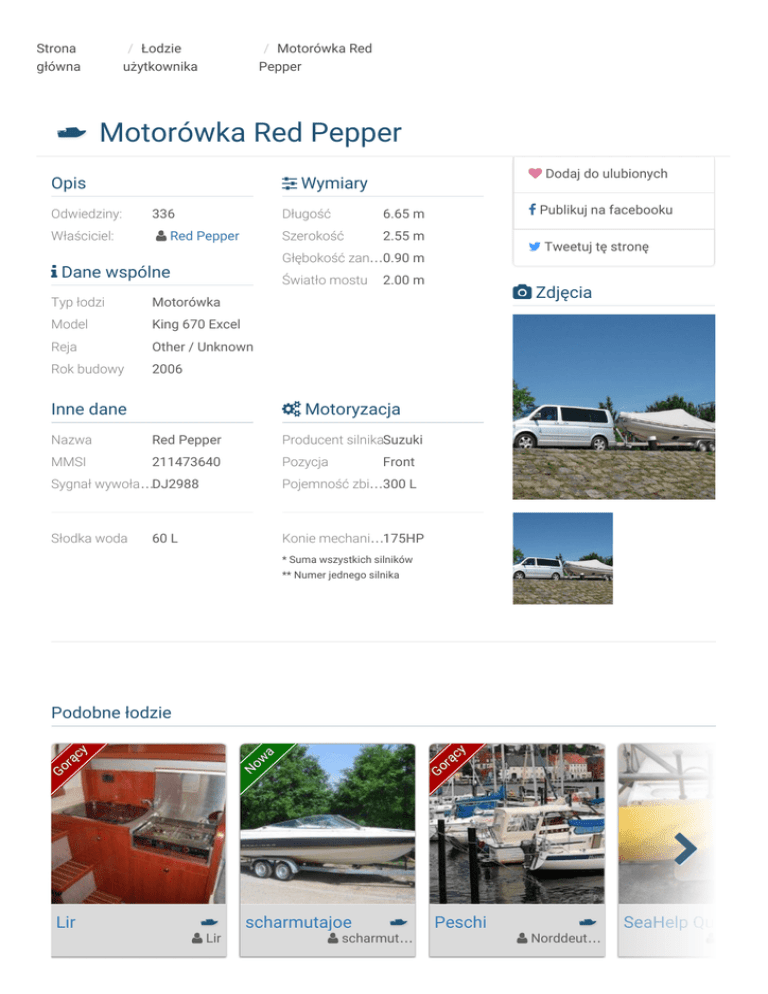This screenshot has width=768, height=994.
Task: Select Tweetuj tę stronę
Action: (x=595, y=247)
